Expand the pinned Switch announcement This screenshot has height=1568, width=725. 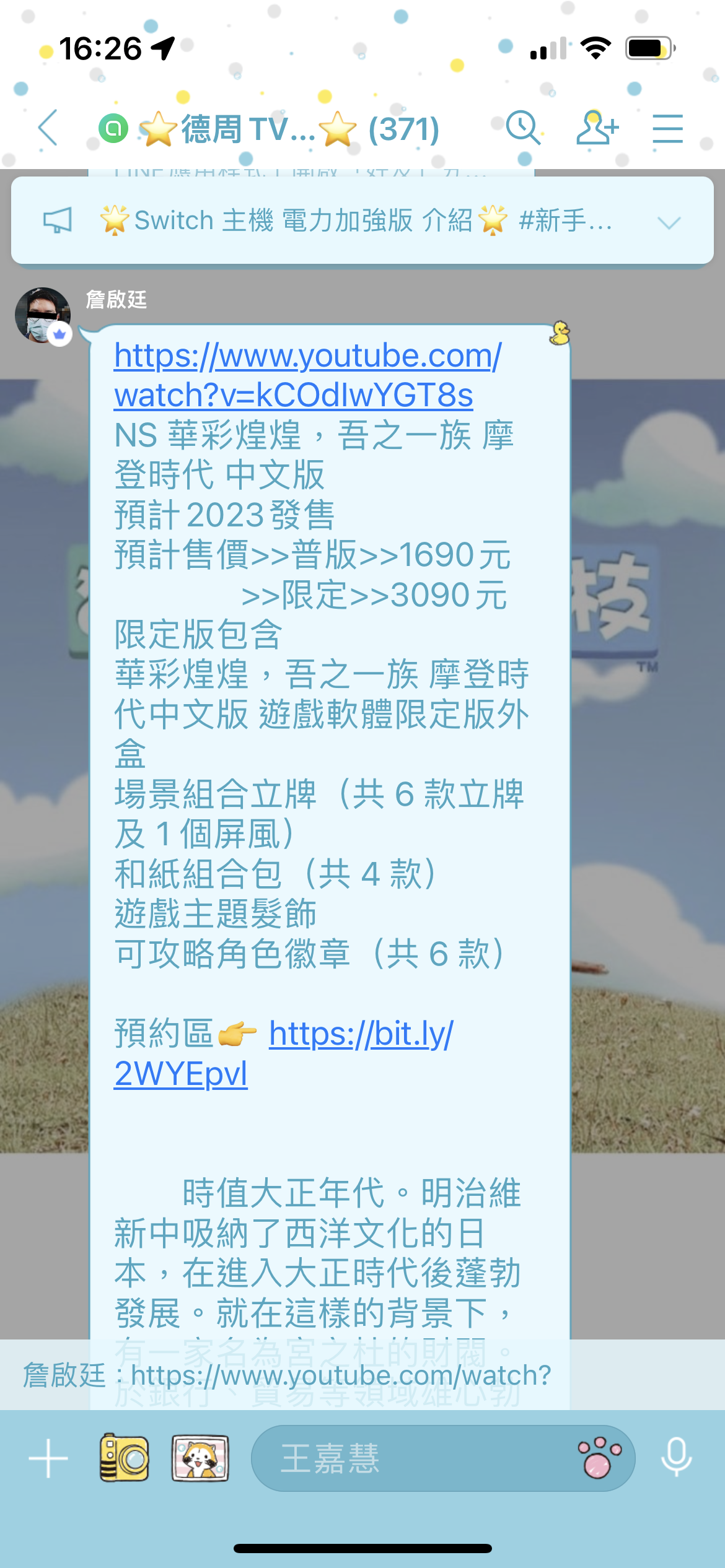coord(669,222)
